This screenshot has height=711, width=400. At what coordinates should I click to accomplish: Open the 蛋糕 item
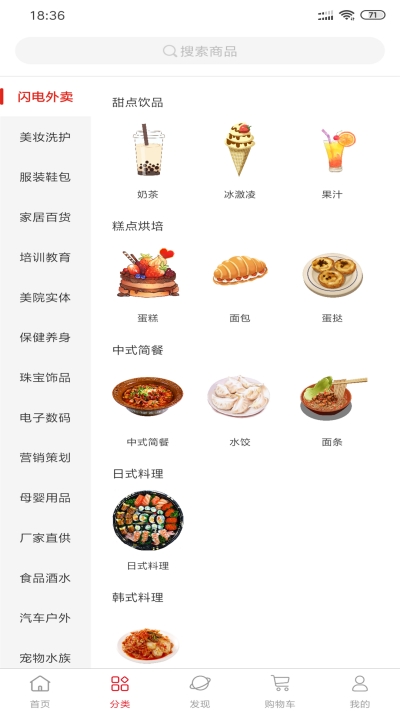tap(148, 284)
